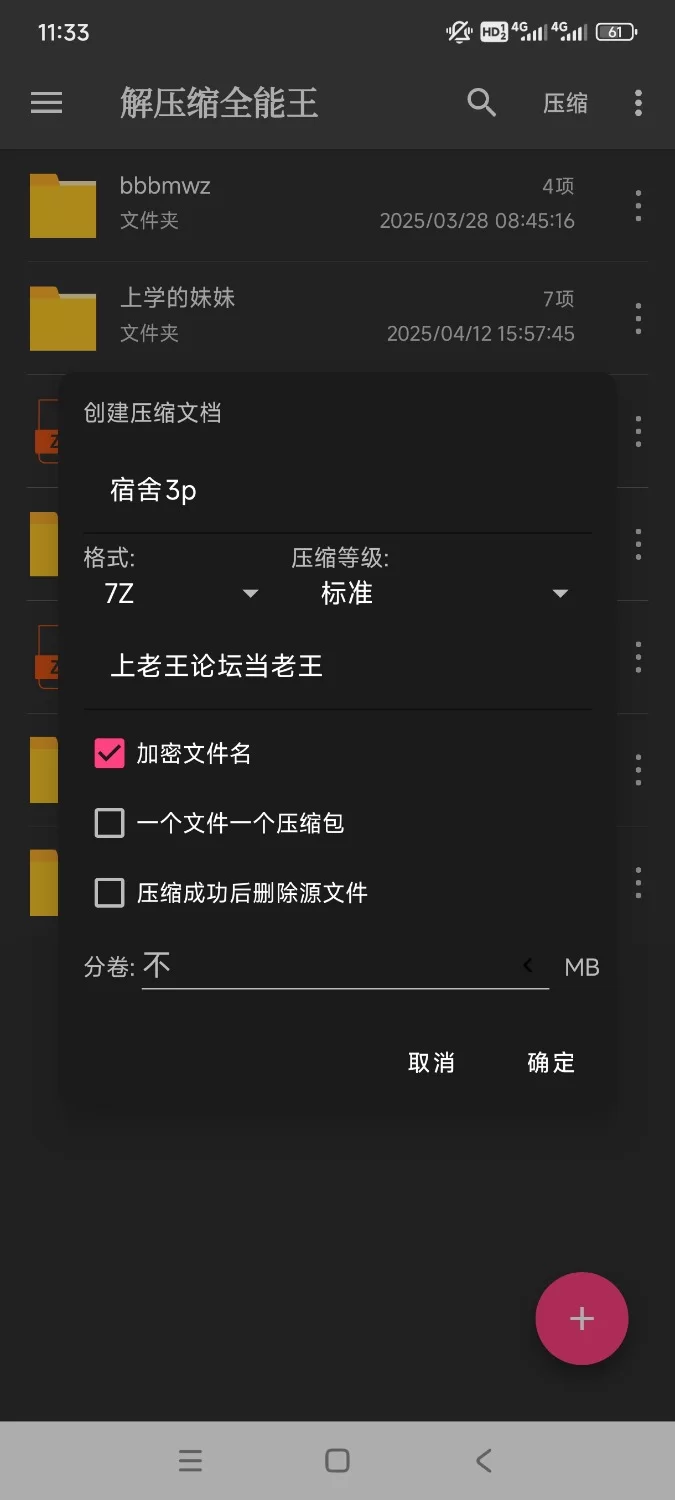The height and width of the screenshot is (1500, 675).
Task: Check the 一个文件一个压缩包 checkbox
Action: coord(109,823)
